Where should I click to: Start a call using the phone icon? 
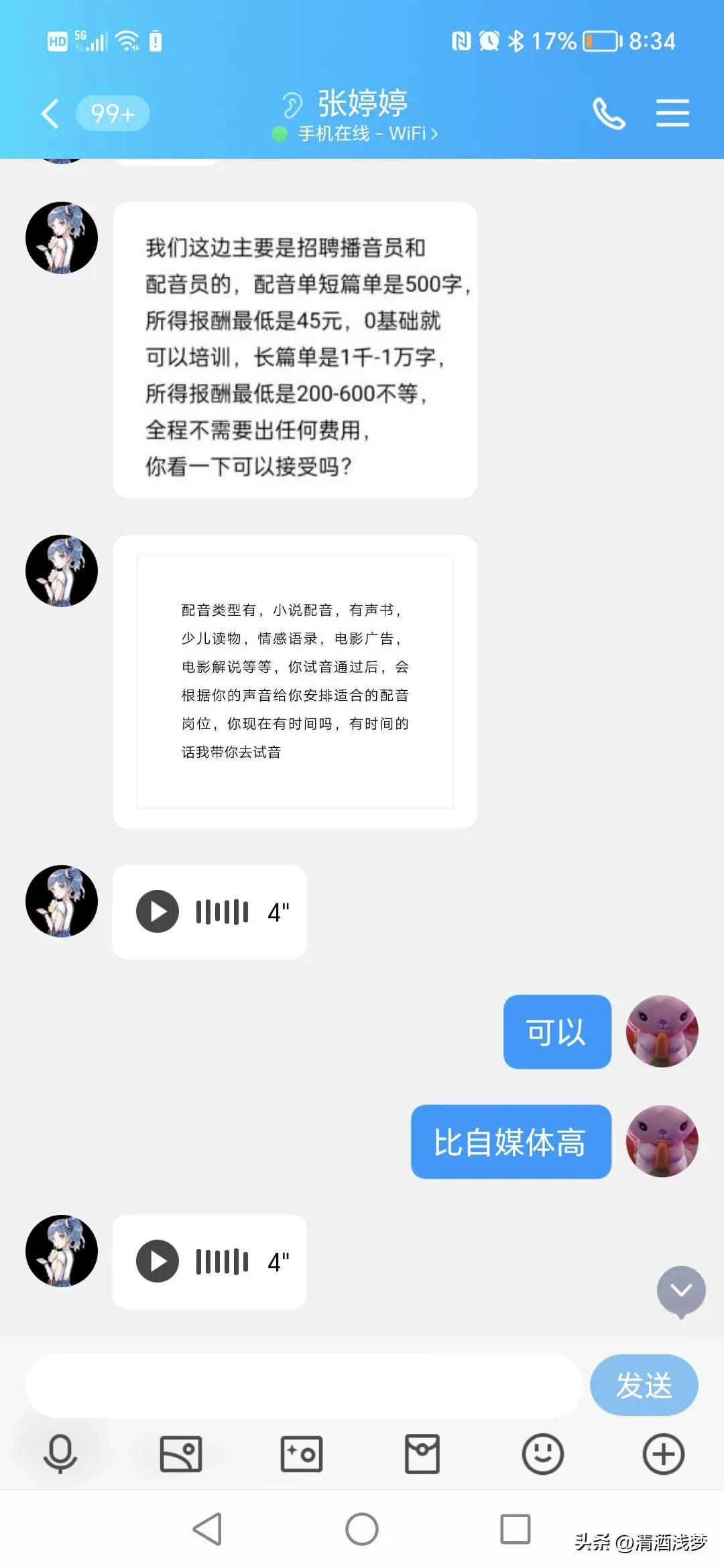tap(610, 113)
